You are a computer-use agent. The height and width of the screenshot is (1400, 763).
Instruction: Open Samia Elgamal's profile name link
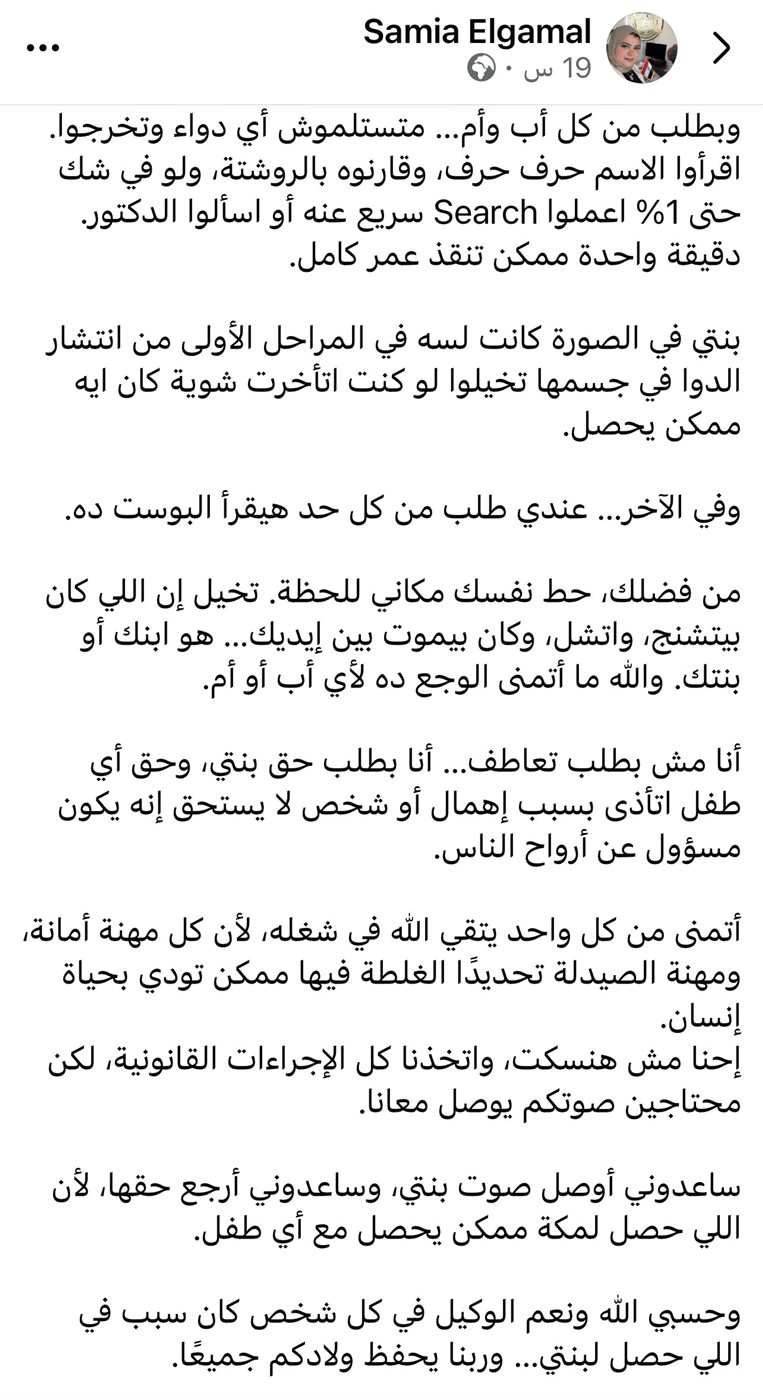[477, 32]
